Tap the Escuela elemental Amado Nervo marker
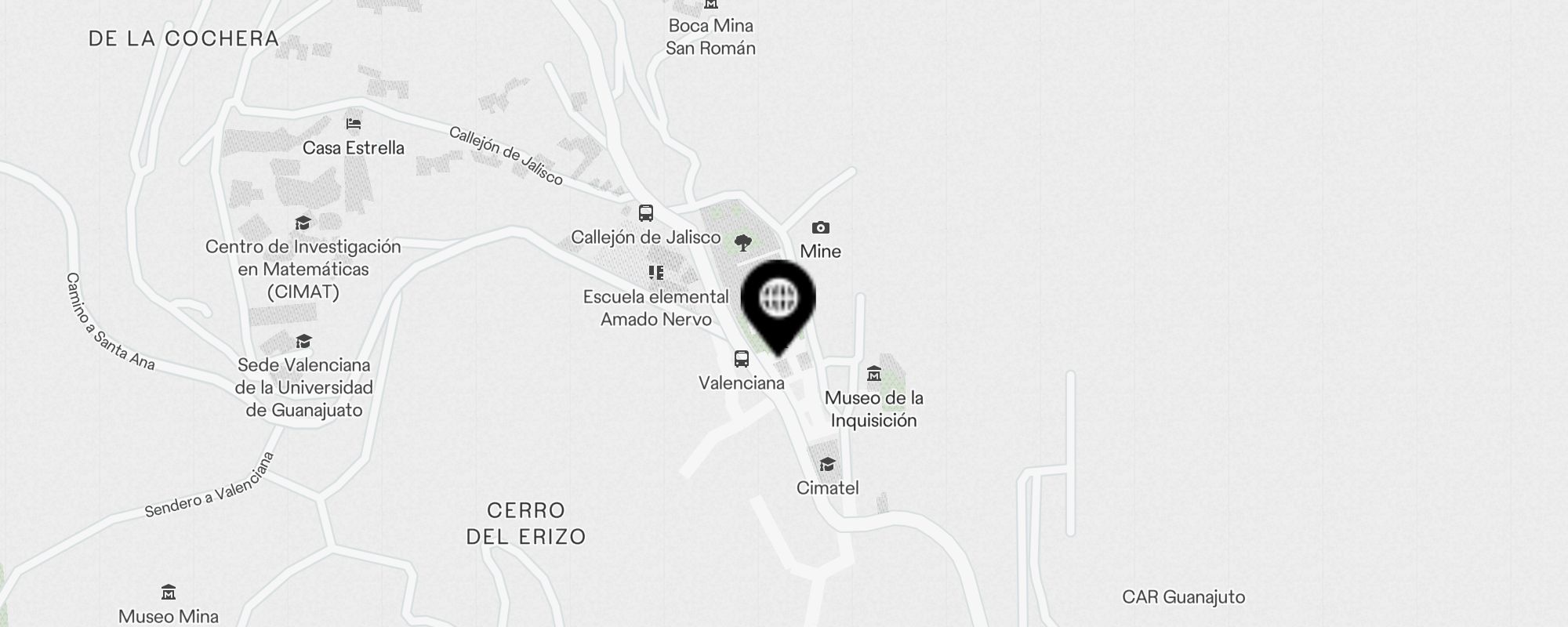The width and height of the screenshot is (1568, 627). 656,273
